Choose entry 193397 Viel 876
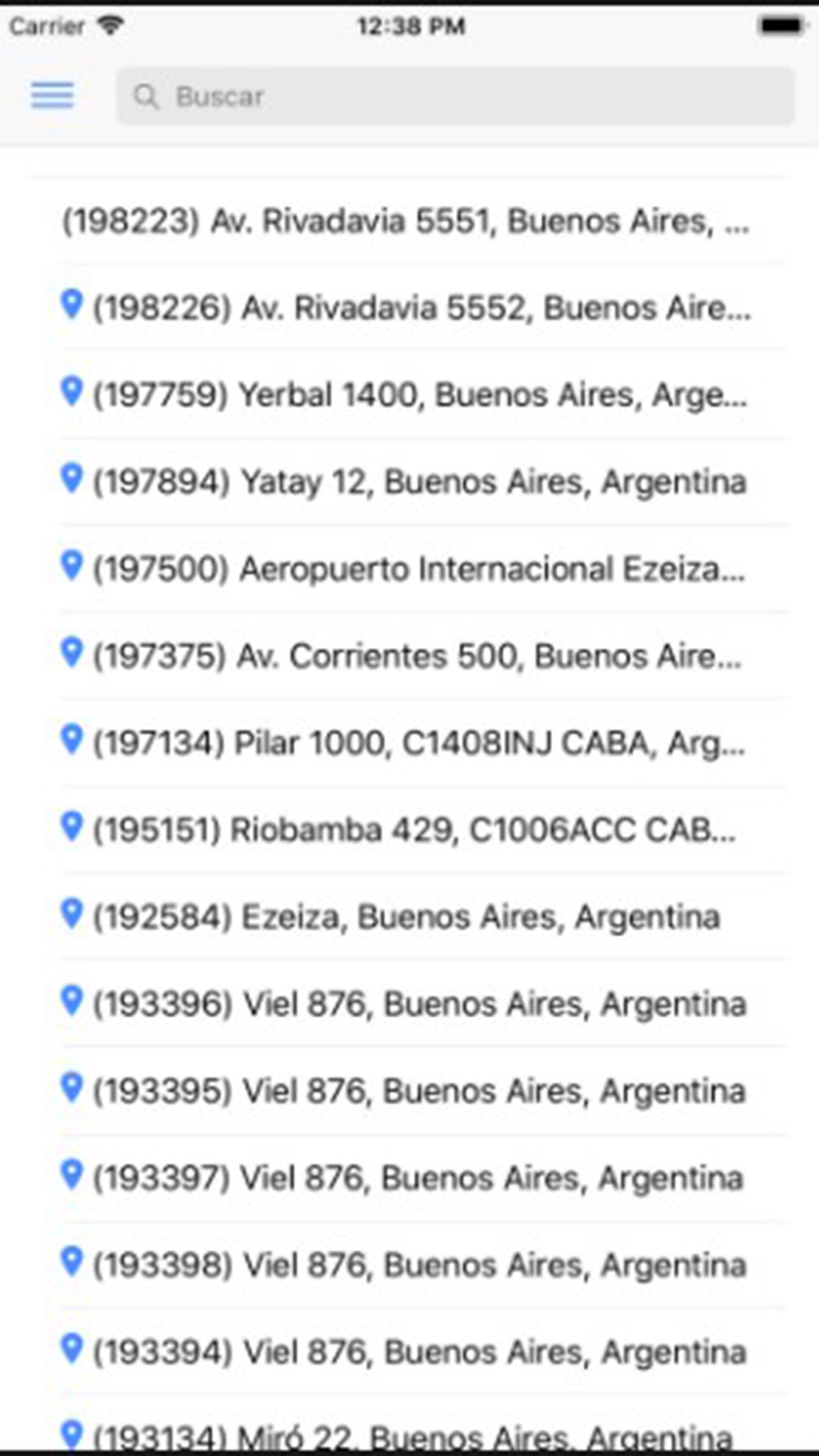Image resolution: width=819 pixels, height=1456 pixels. point(424,1178)
